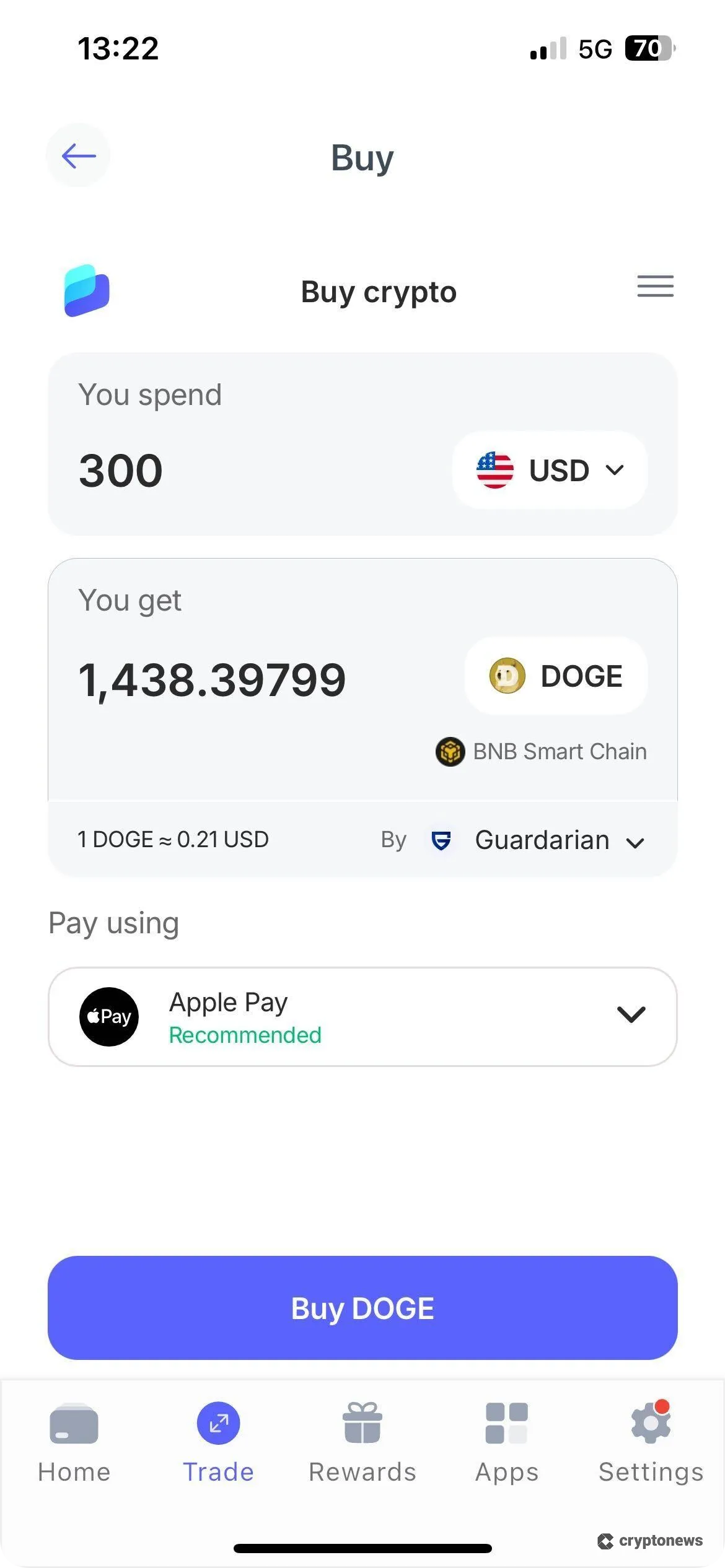The image size is (725, 1568).
Task: Tap the 300 spend amount field
Action: [x=121, y=470]
